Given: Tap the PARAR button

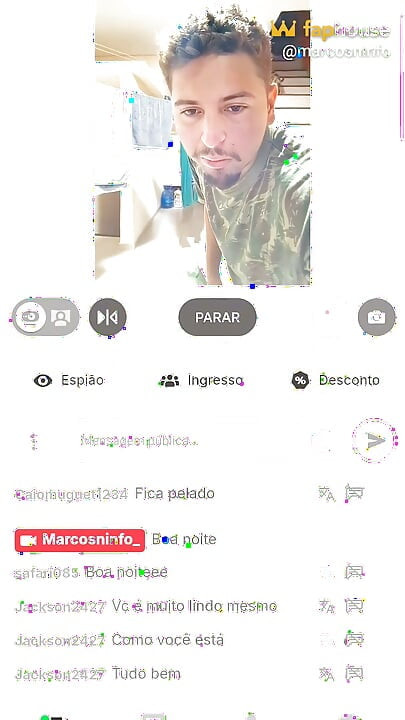Looking at the screenshot, I should (x=217, y=317).
